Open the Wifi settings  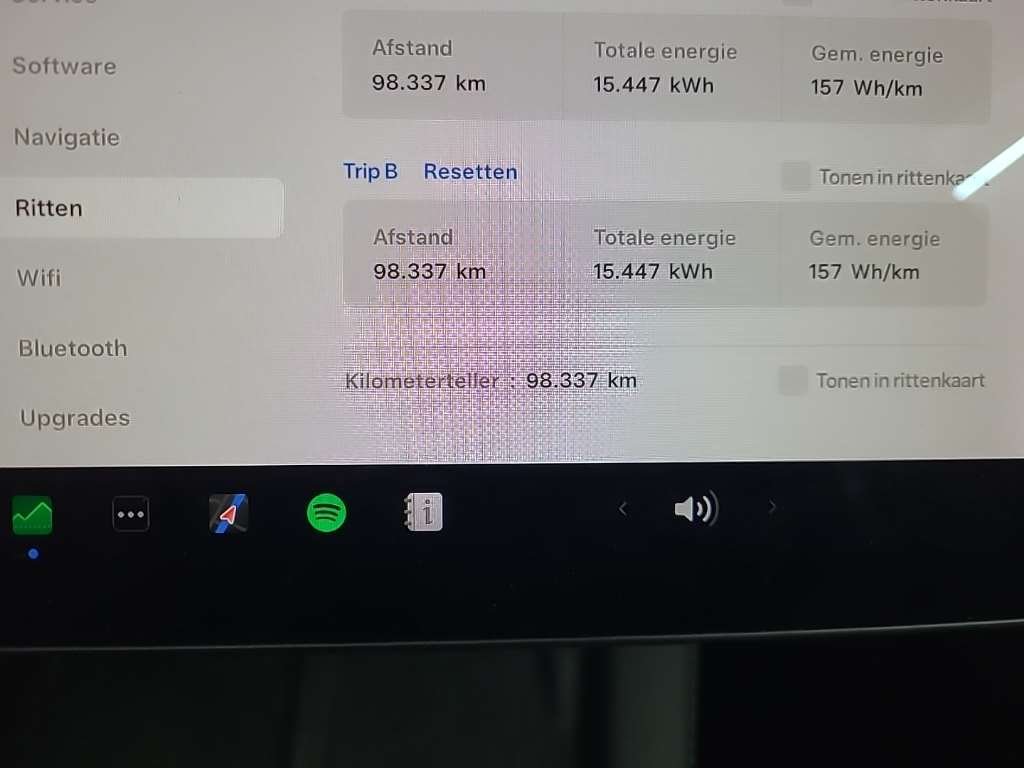[39, 278]
